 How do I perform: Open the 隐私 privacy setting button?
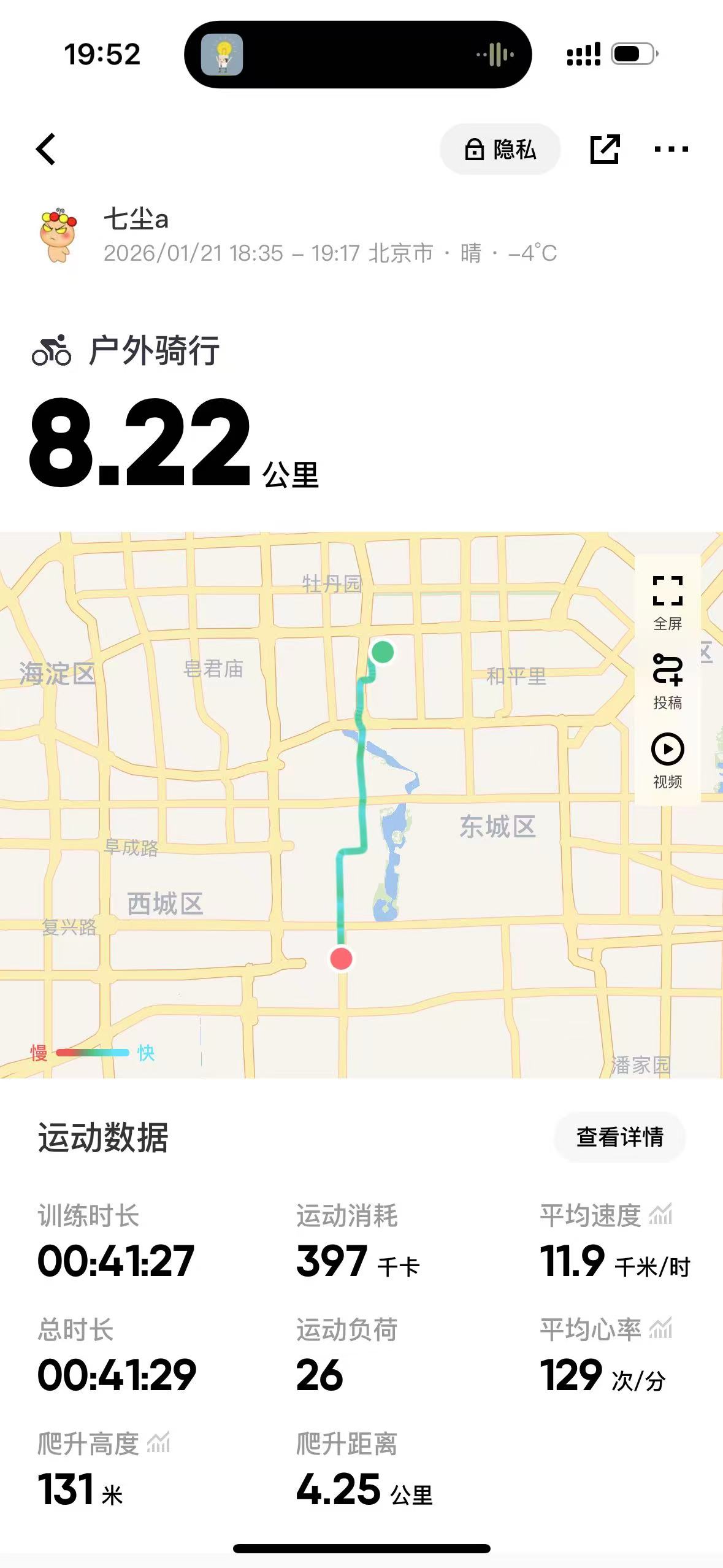[500, 150]
